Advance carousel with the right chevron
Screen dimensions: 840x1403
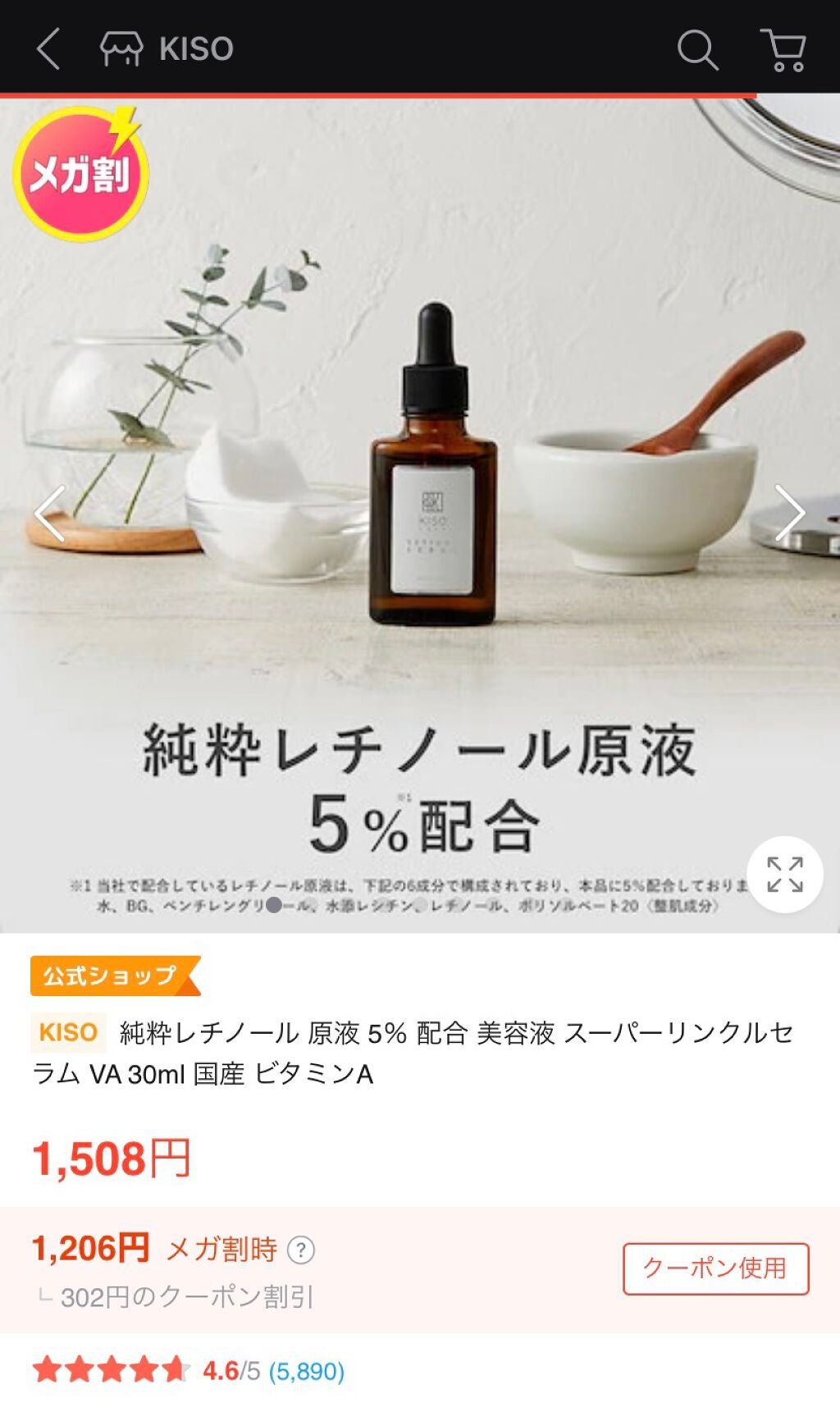pos(792,513)
